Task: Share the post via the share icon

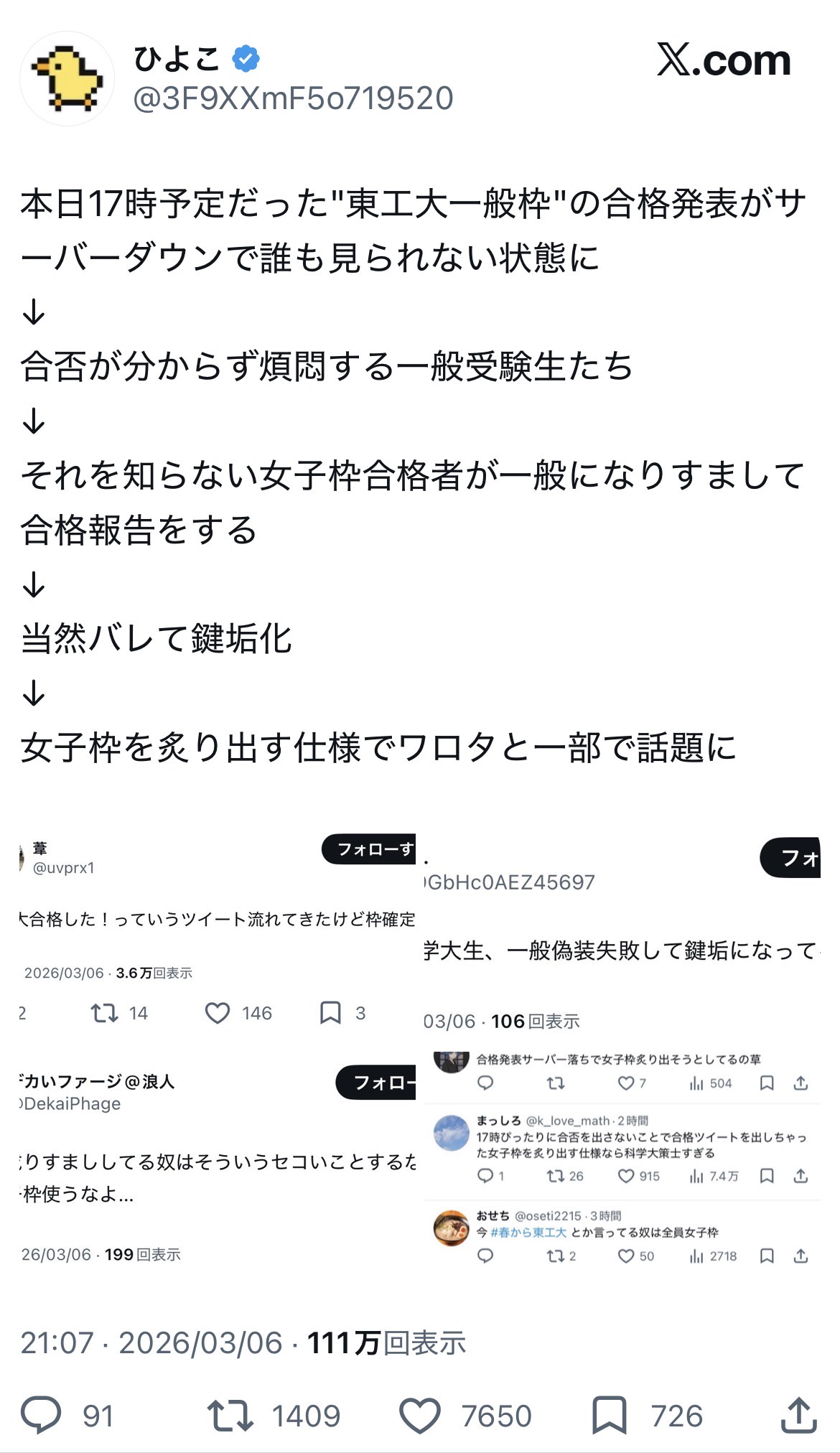Action: 798,1415
